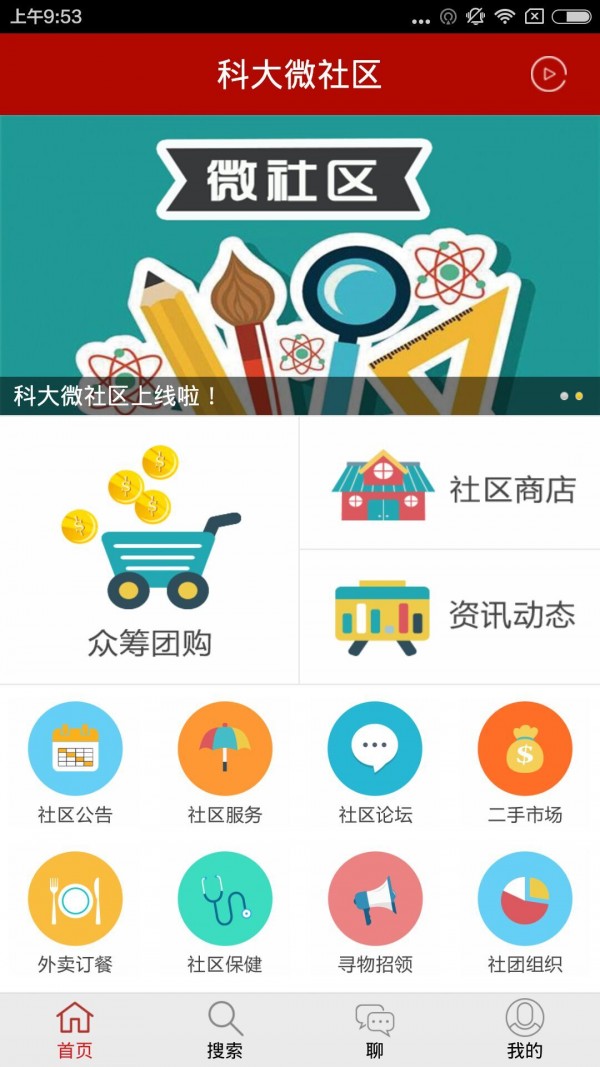Switch to the 我的 profile tab
The width and height of the screenshot is (600, 1067).
point(525,1030)
